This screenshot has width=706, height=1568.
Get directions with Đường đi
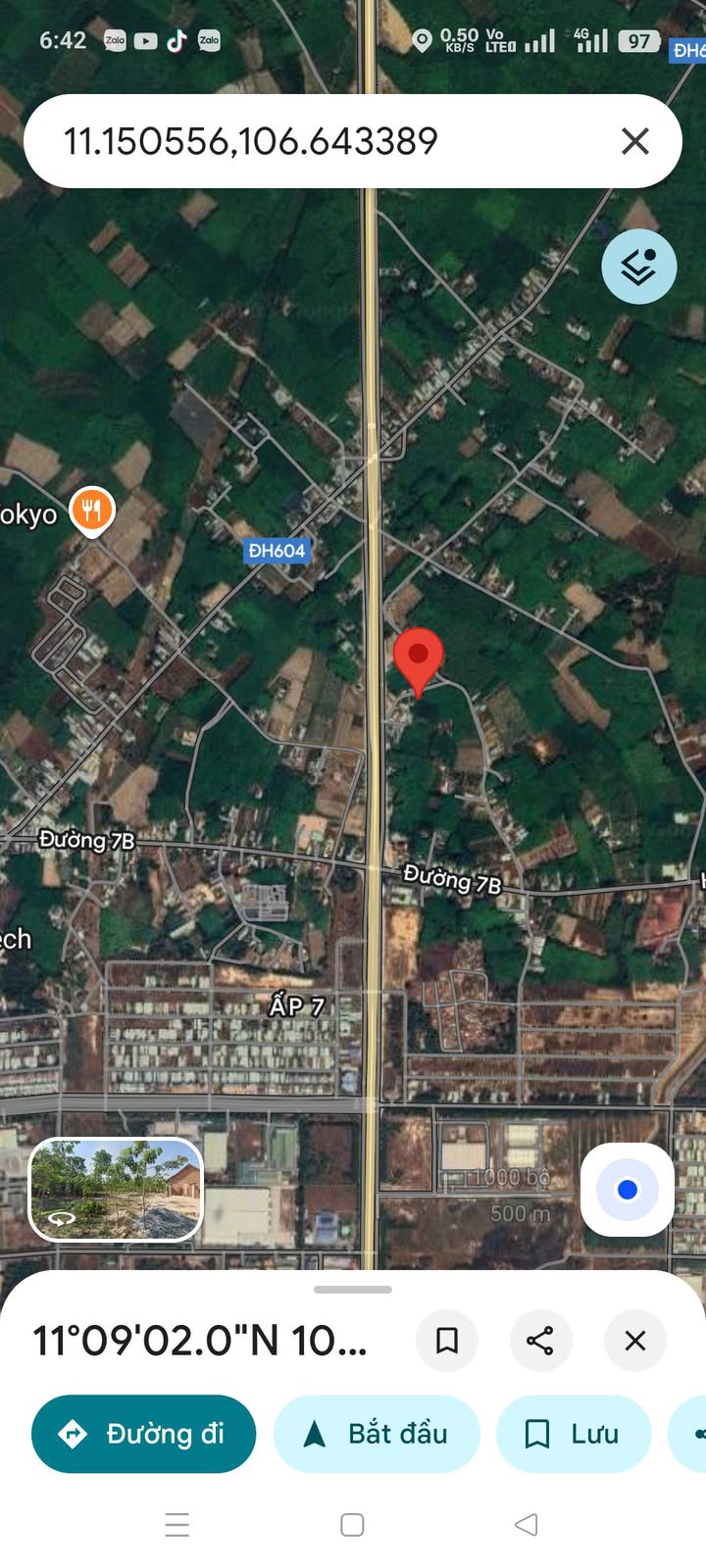[x=143, y=1434]
